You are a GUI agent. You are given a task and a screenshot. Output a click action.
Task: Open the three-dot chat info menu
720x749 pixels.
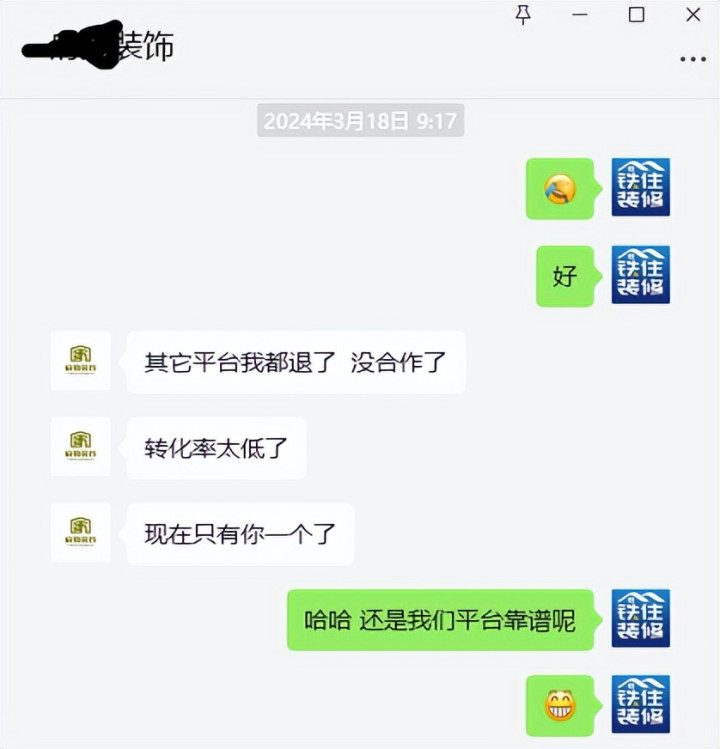coord(693,60)
